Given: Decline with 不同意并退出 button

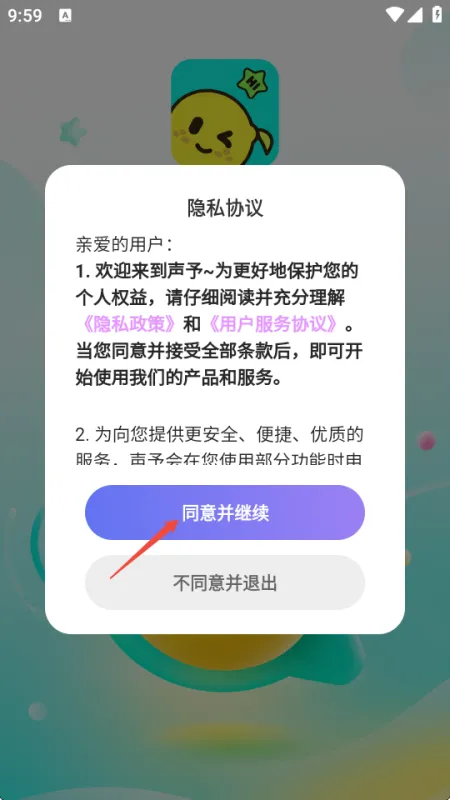Looking at the screenshot, I should tap(224, 583).
